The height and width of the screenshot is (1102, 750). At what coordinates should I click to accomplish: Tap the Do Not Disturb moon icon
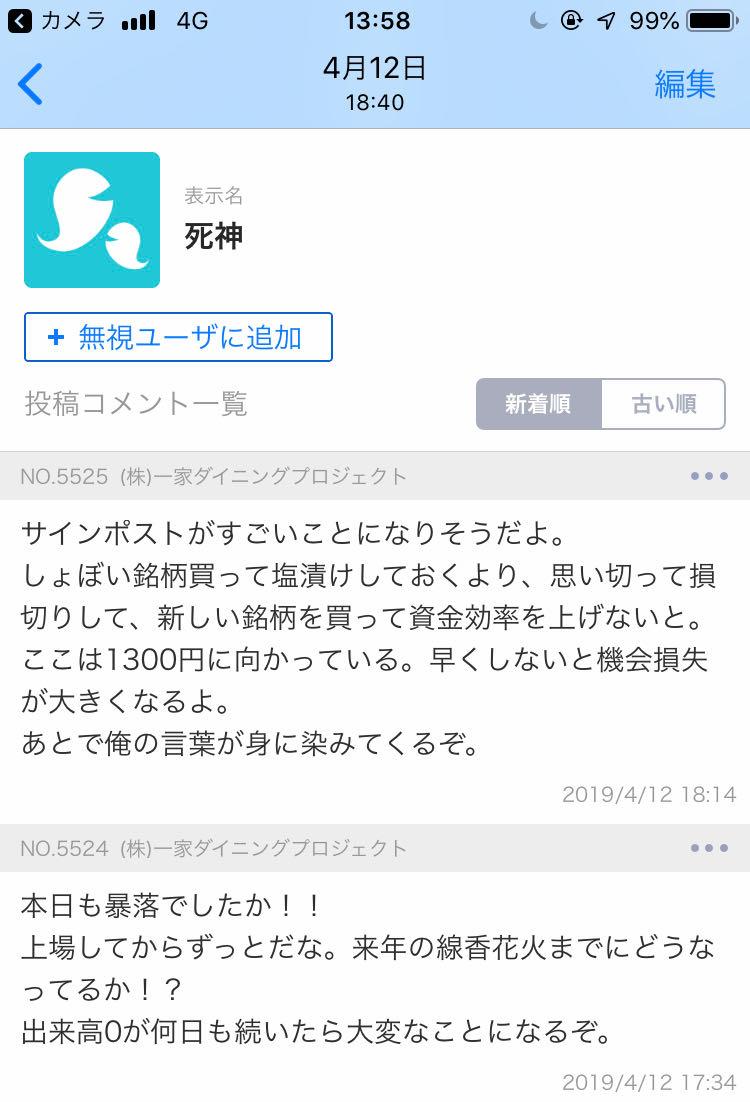(539, 17)
